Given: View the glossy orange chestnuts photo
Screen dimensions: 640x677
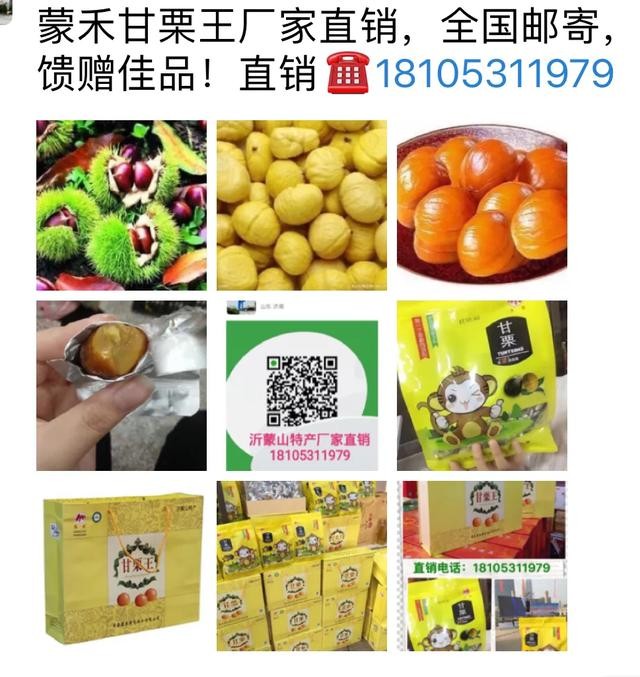Looking at the screenshot, I should (481, 205).
